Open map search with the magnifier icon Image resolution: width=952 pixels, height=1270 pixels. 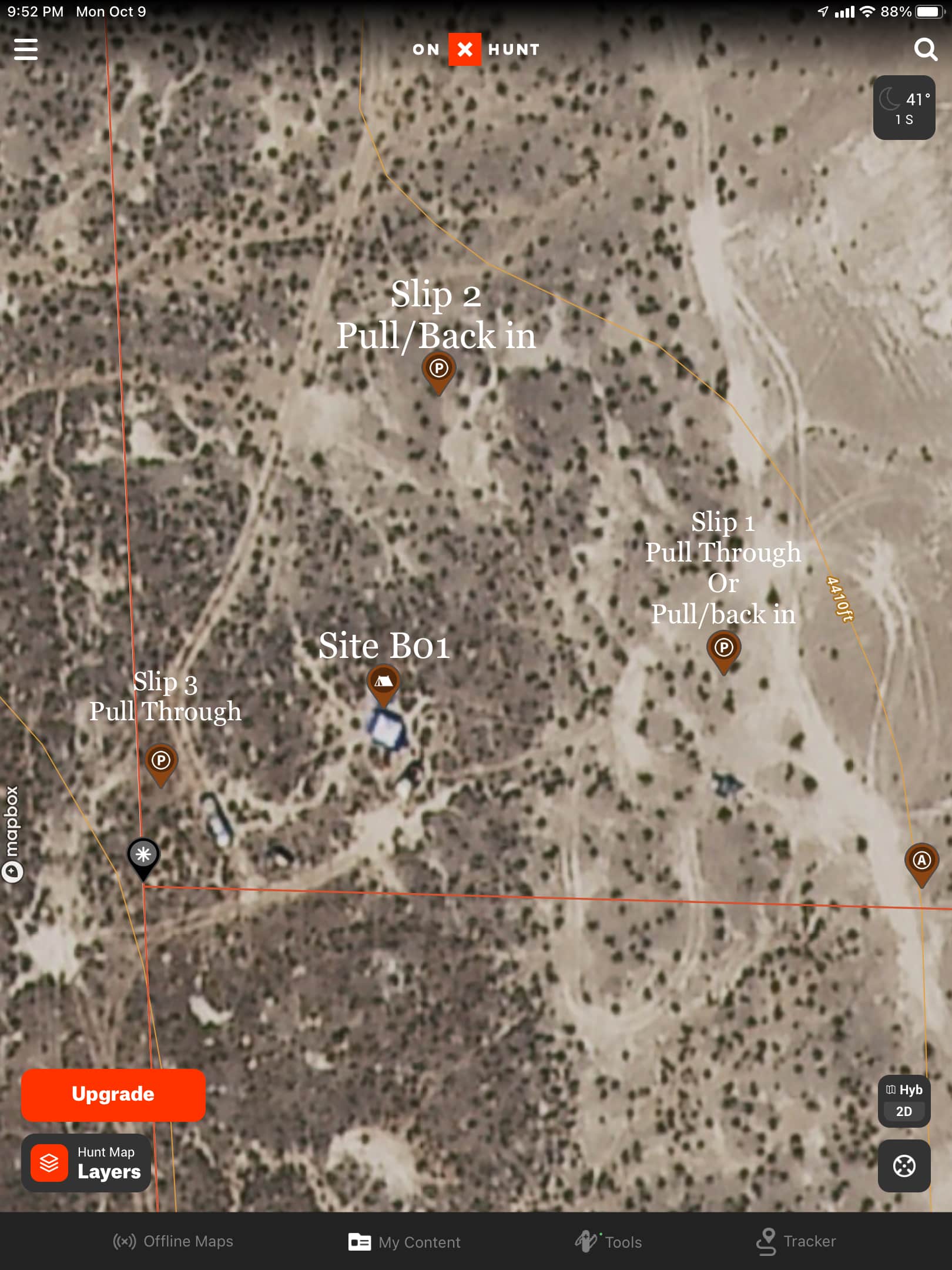(x=926, y=49)
